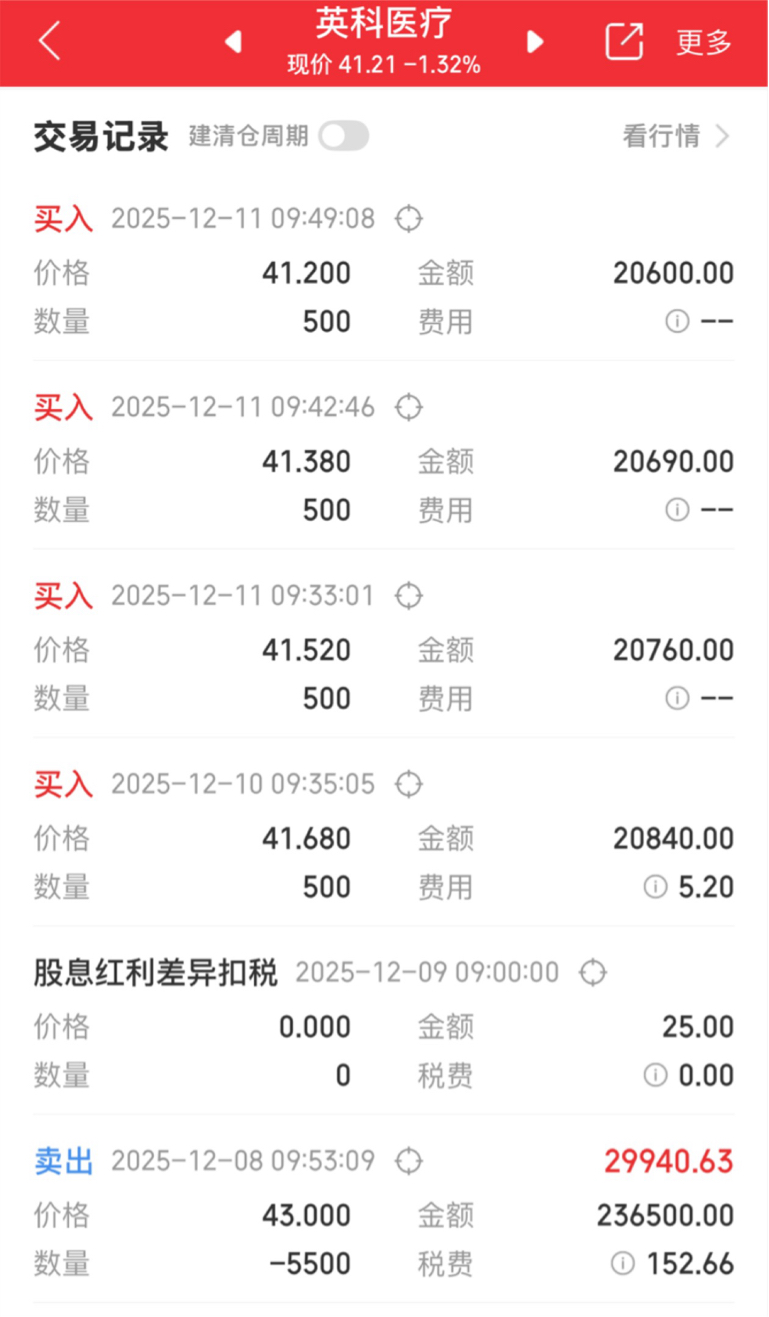
Task: Tap the target icon beside the 2025-12-08 sell
Action: tap(408, 1161)
